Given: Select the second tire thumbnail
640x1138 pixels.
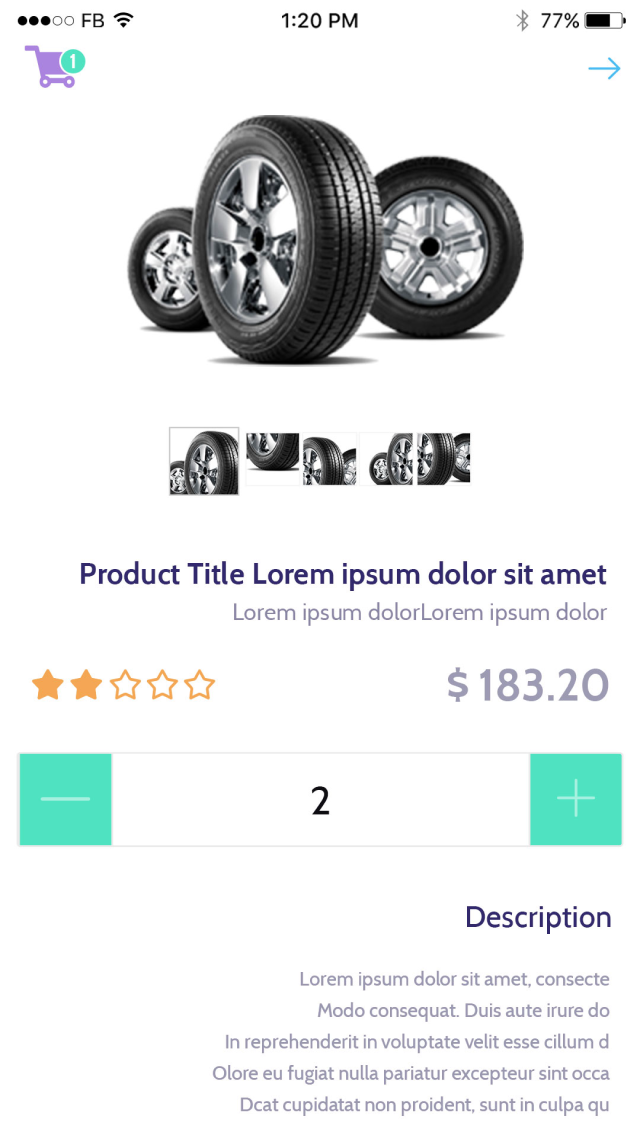Looking at the screenshot, I should pyautogui.click(x=272, y=459).
